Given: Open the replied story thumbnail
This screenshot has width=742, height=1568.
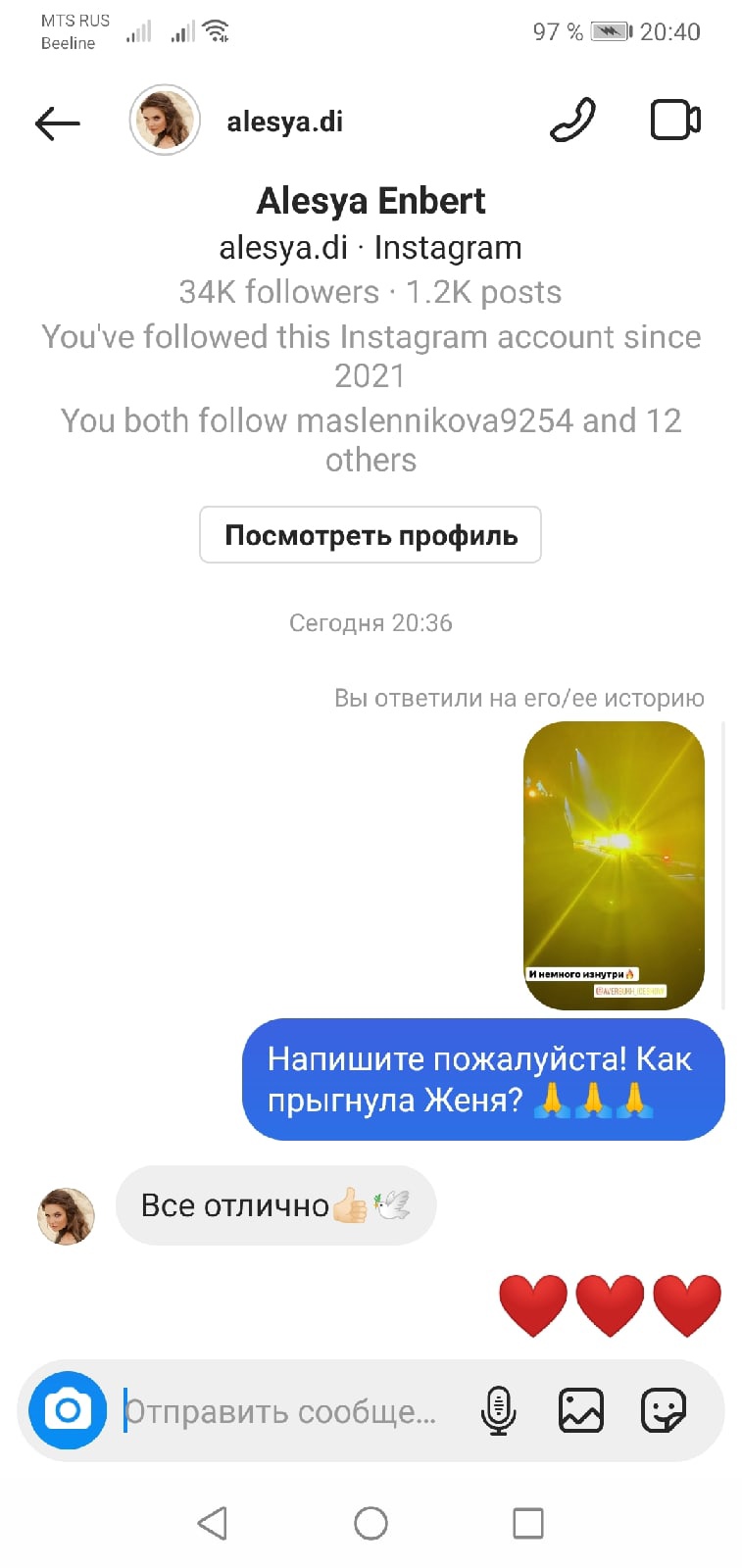Looking at the screenshot, I should [614, 864].
